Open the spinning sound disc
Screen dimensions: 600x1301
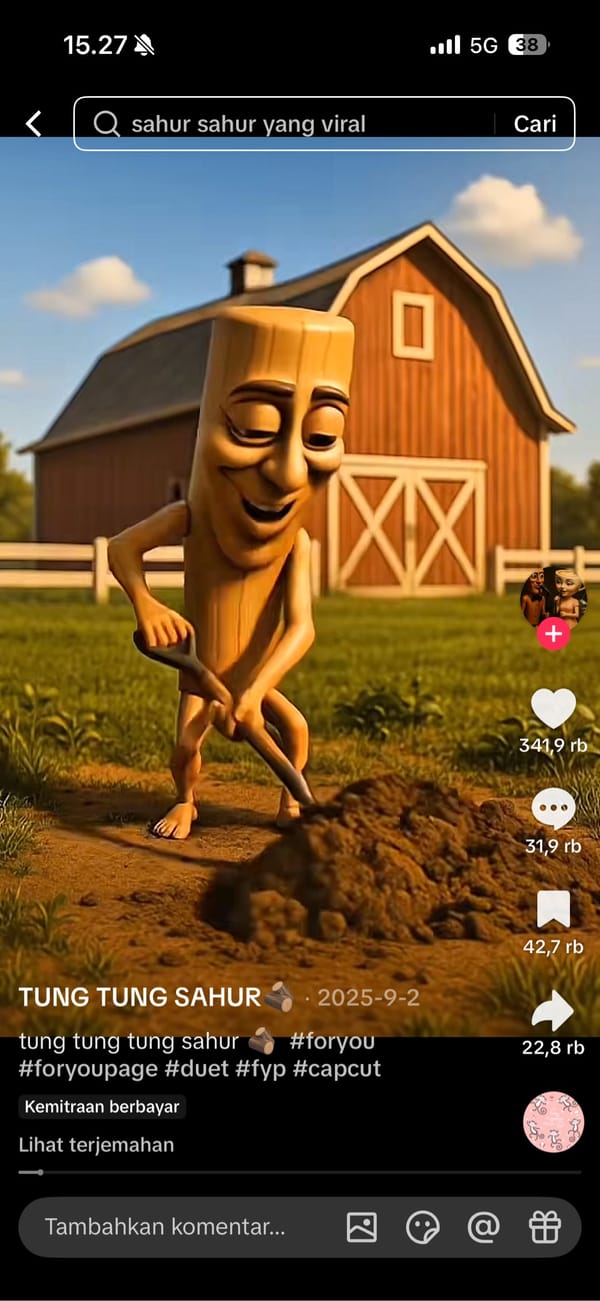[553, 1121]
